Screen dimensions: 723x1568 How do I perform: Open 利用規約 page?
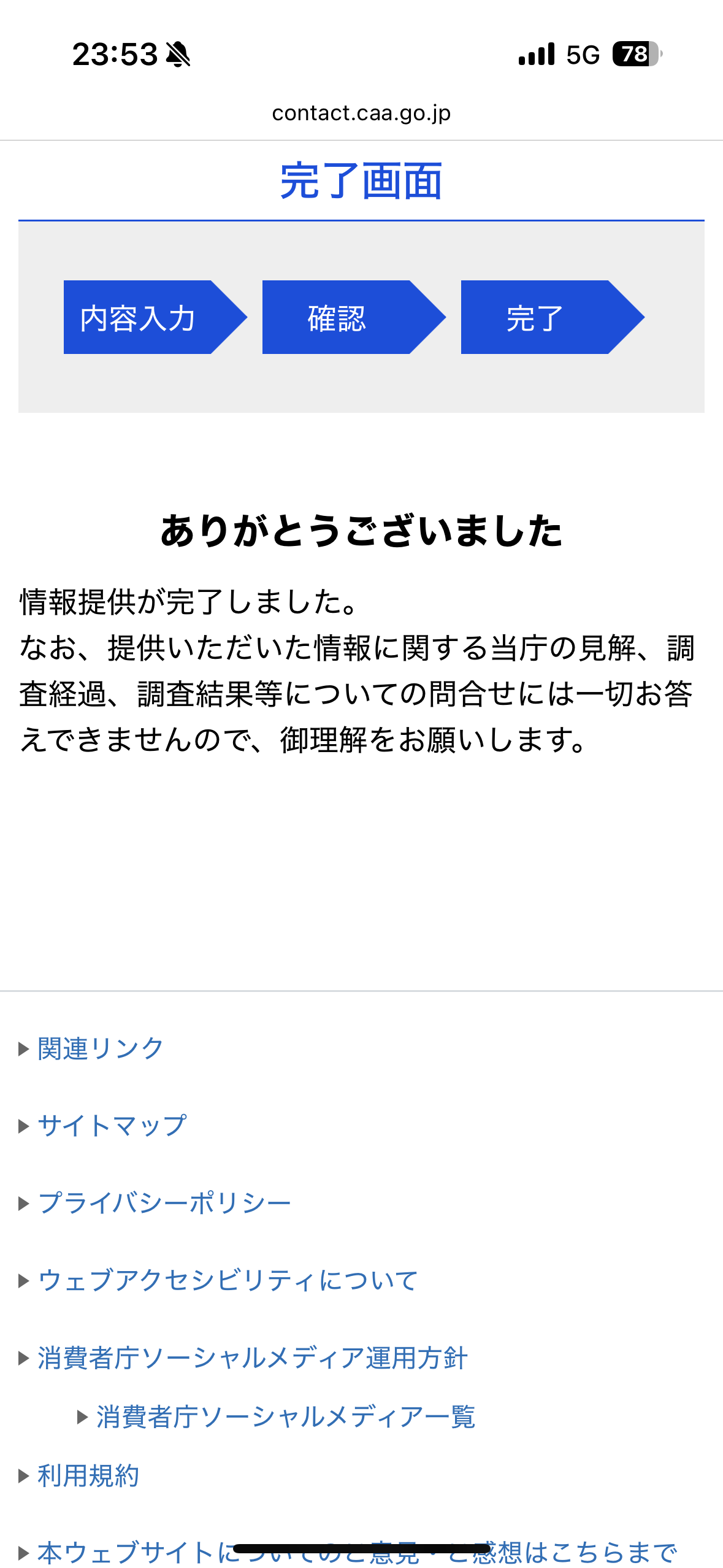(x=88, y=1475)
